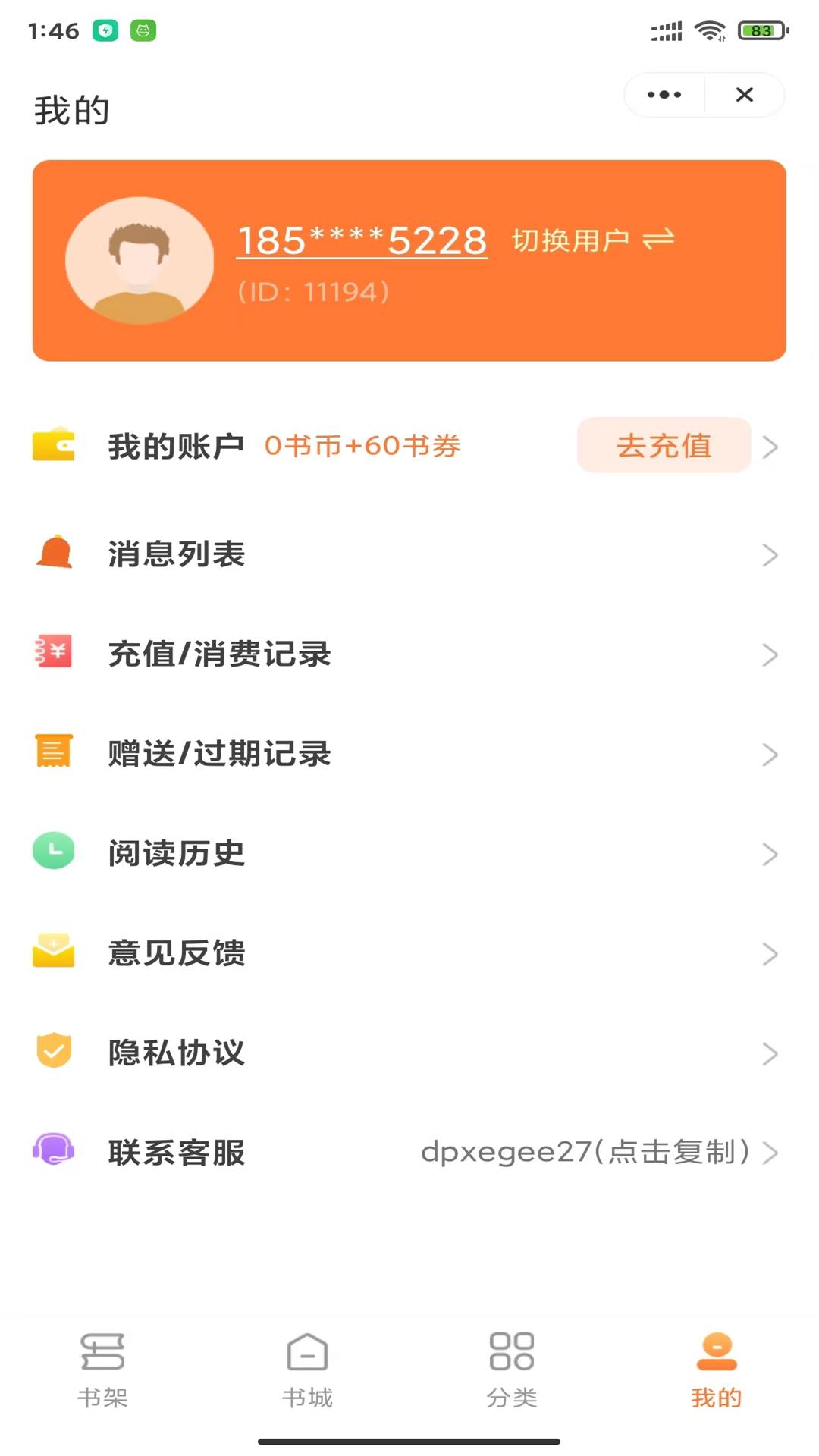Open the 意见反馈 mail icon
The image size is (819, 1456).
[x=53, y=952]
